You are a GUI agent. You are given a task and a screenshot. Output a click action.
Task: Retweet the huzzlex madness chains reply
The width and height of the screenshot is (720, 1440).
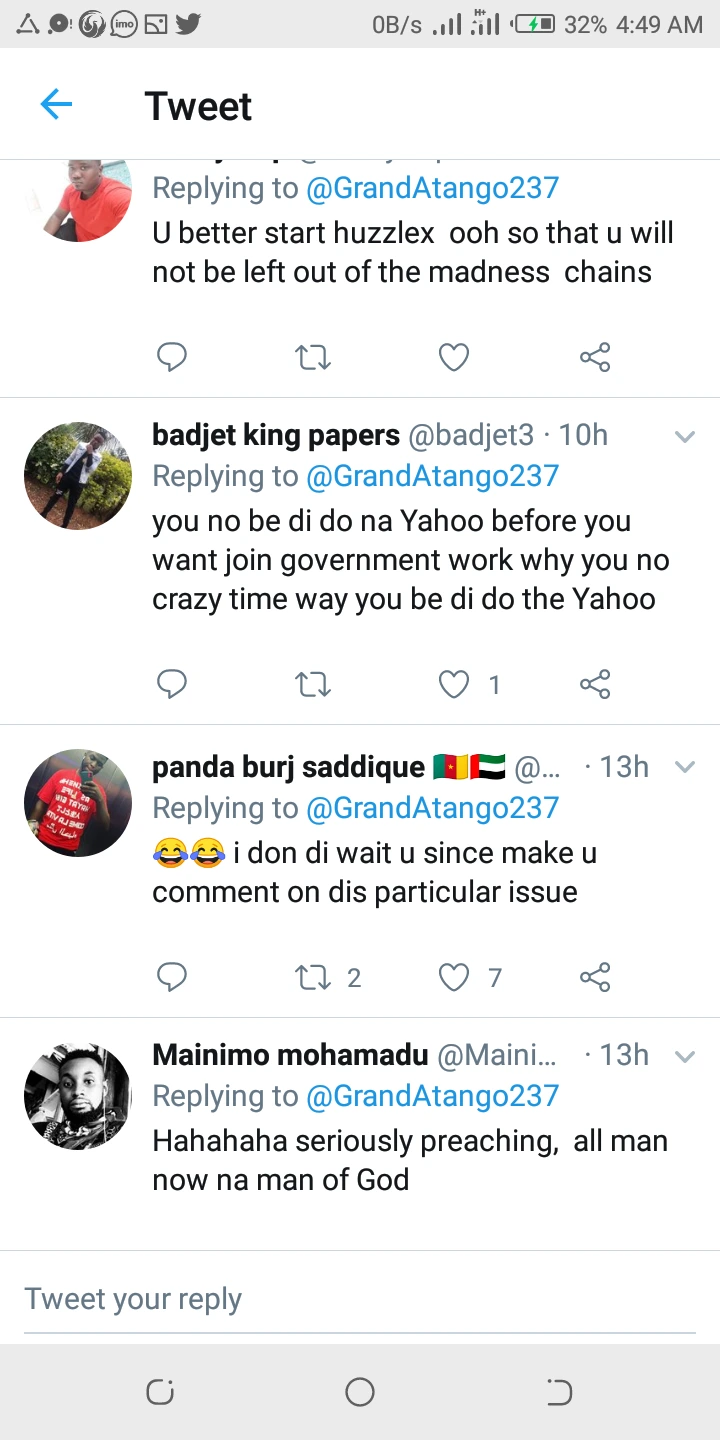pyautogui.click(x=313, y=357)
